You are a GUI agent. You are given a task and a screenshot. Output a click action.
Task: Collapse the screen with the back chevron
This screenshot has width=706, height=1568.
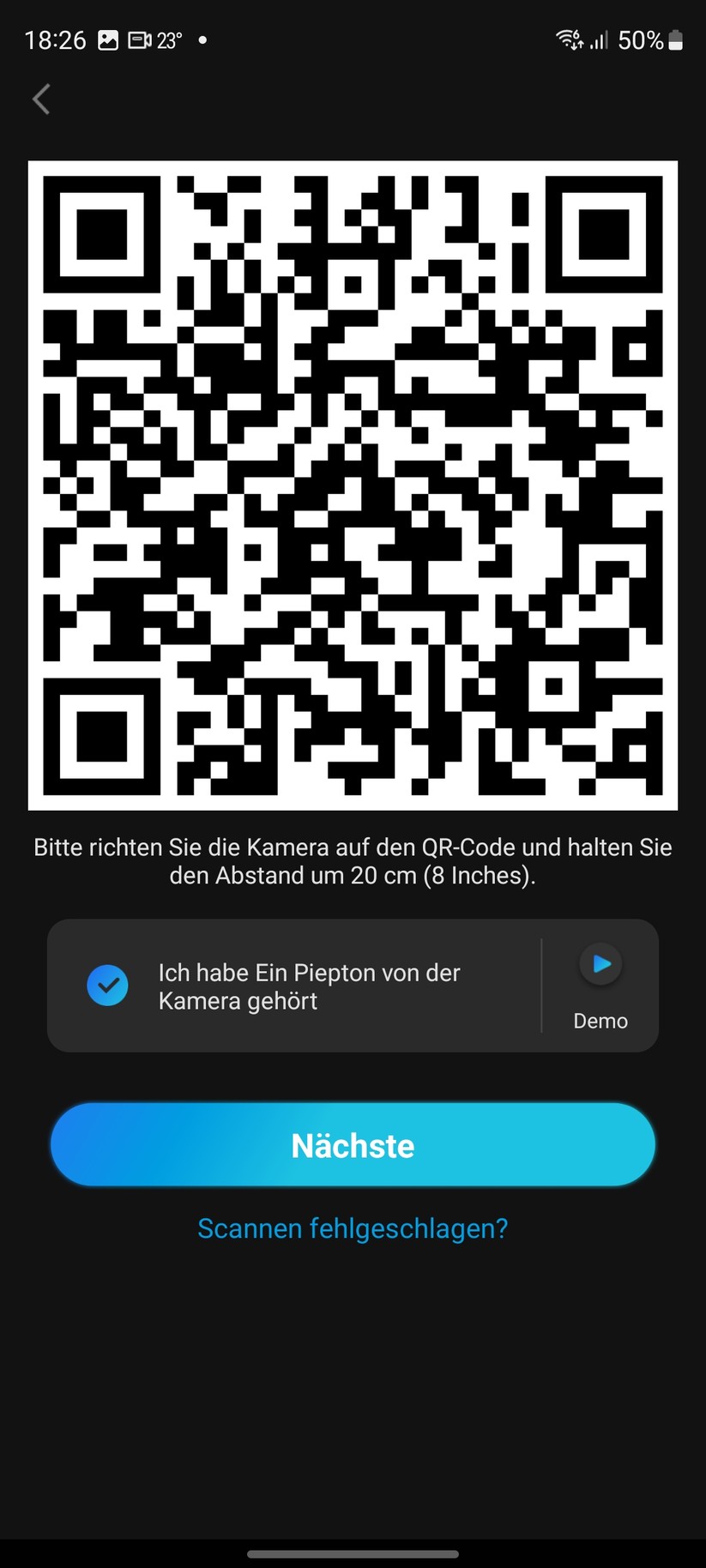point(40,99)
